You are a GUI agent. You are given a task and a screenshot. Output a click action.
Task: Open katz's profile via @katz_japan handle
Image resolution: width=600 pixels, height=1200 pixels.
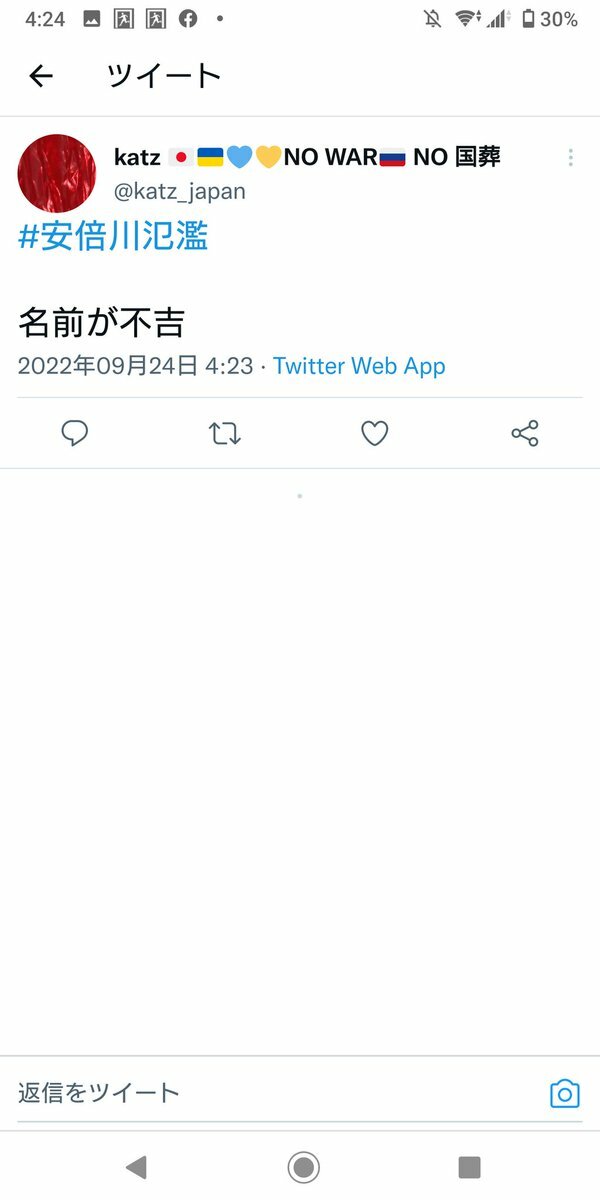coord(179,191)
